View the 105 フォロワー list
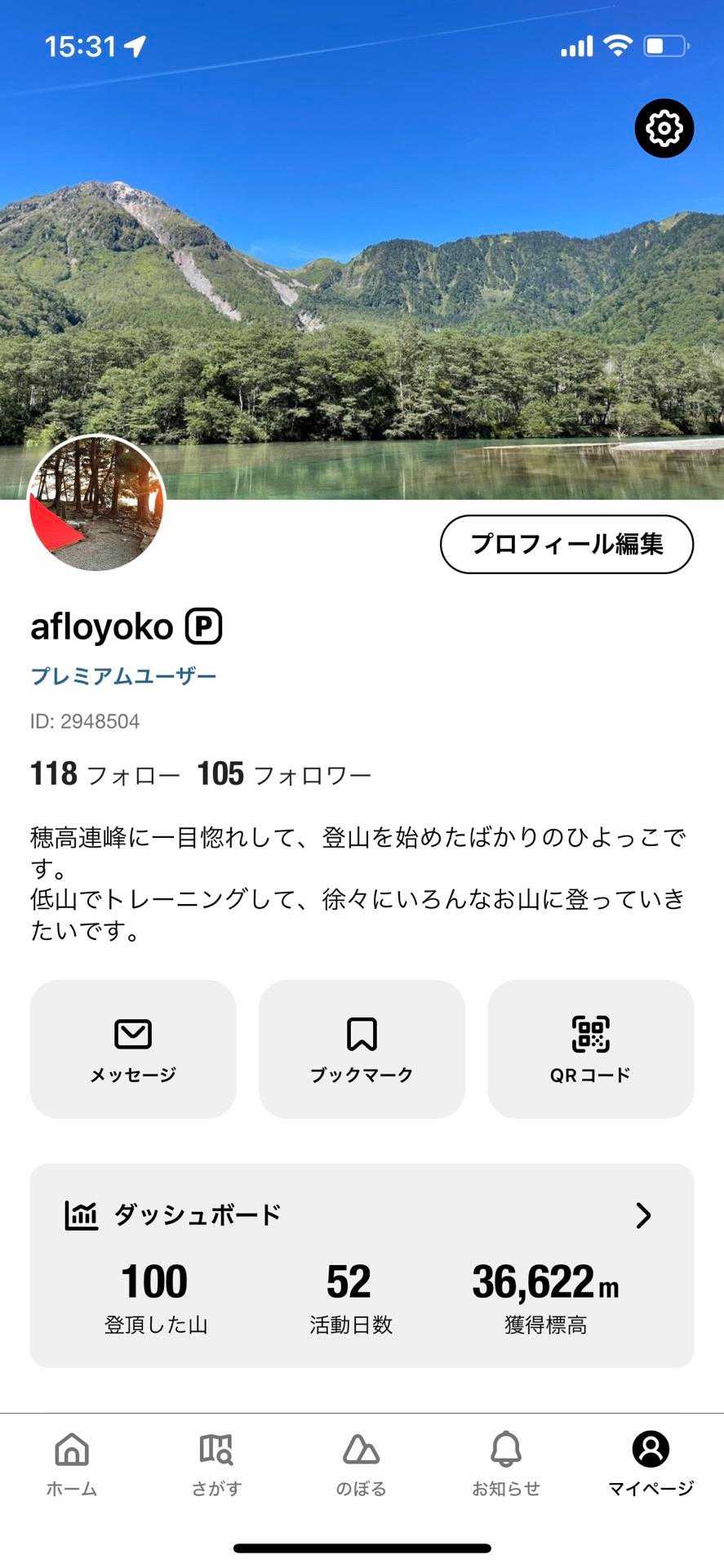724x1568 pixels. (x=284, y=774)
